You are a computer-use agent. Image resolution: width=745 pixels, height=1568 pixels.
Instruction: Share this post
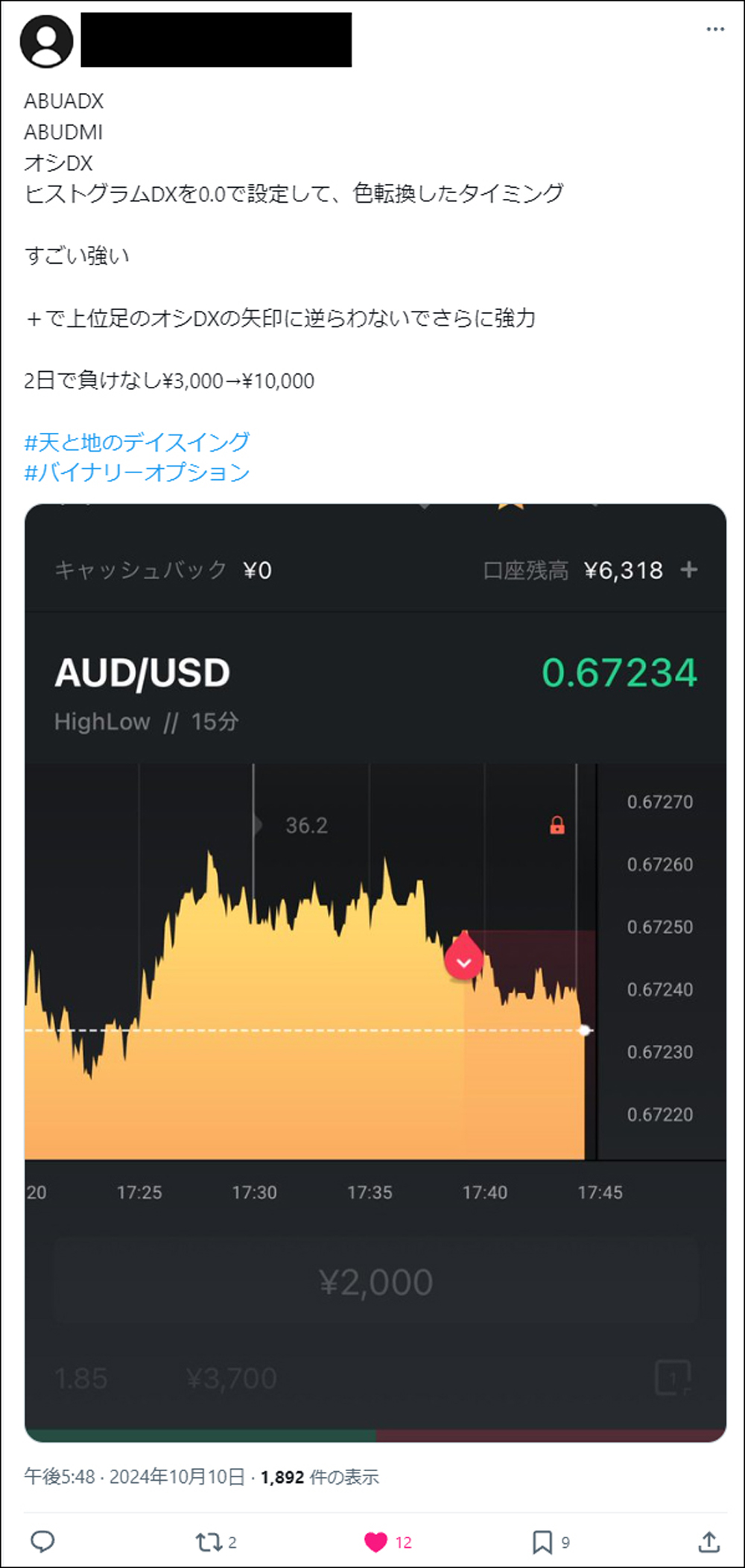[708, 1541]
